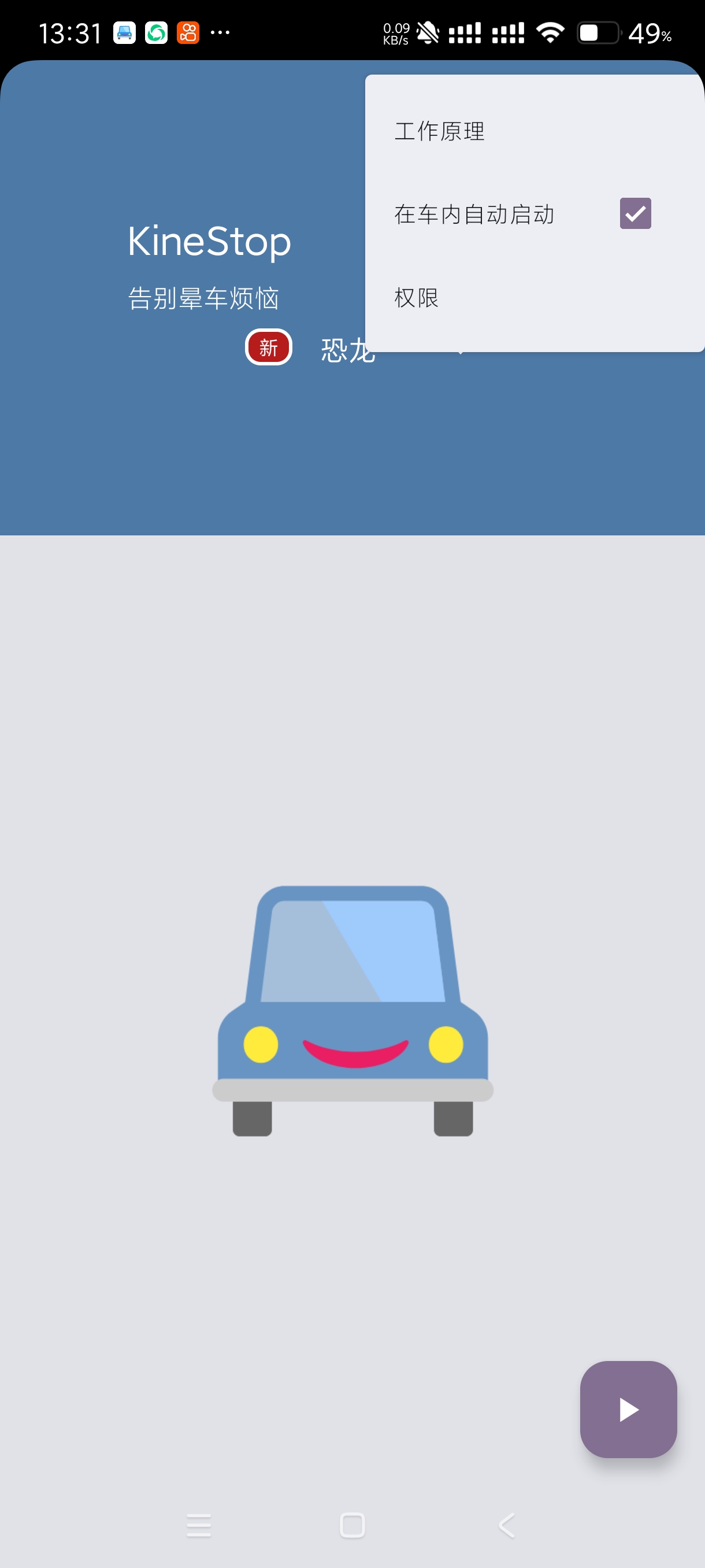This screenshot has height=1568, width=705.
Task: Uncheck the 在车内自动启动 checkbox
Action: (635, 214)
